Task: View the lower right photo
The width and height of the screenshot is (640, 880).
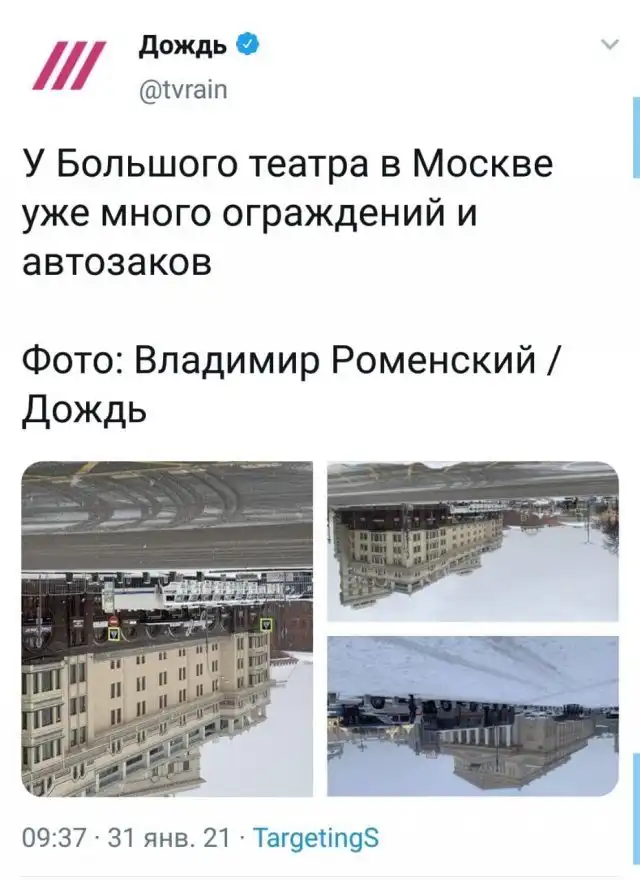Action: (x=473, y=716)
